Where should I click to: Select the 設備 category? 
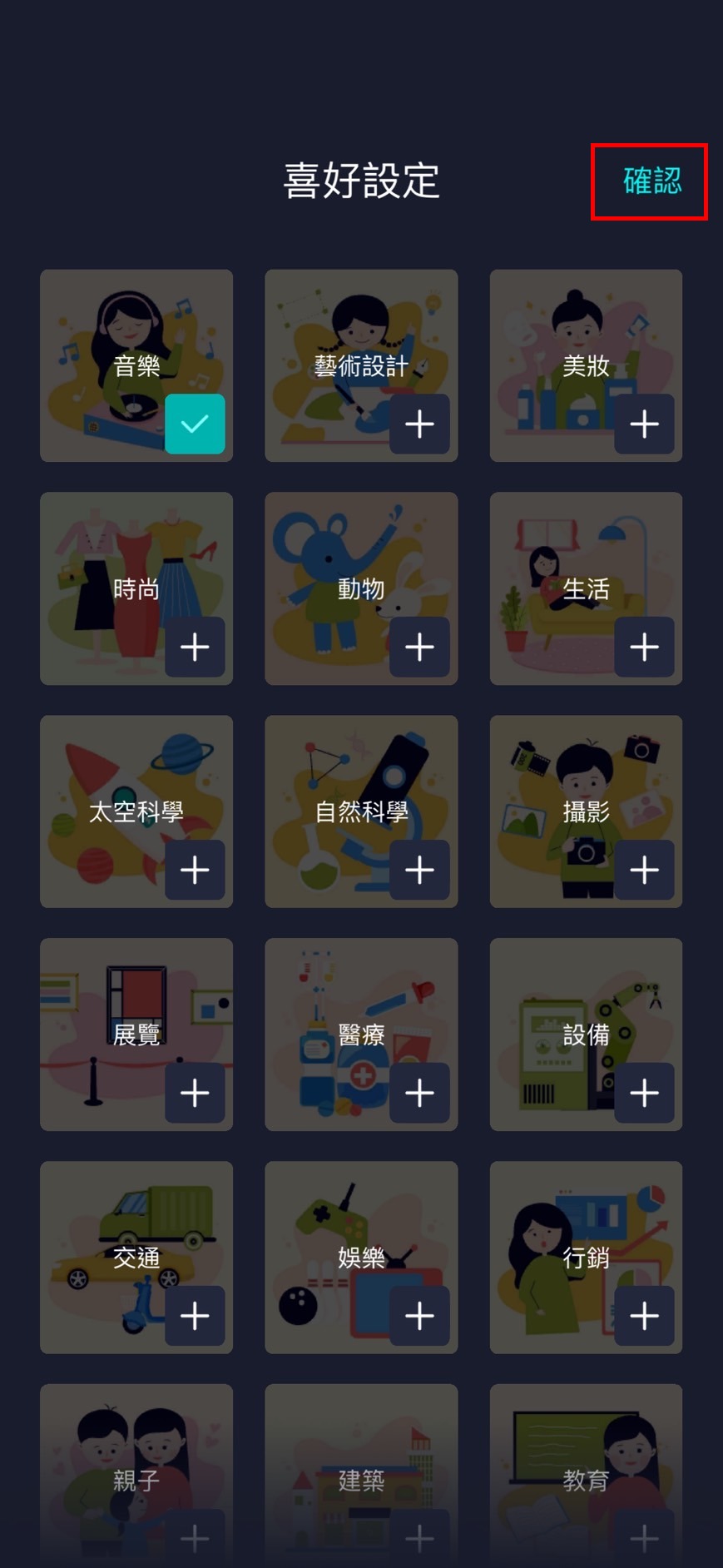(644, 1093)
